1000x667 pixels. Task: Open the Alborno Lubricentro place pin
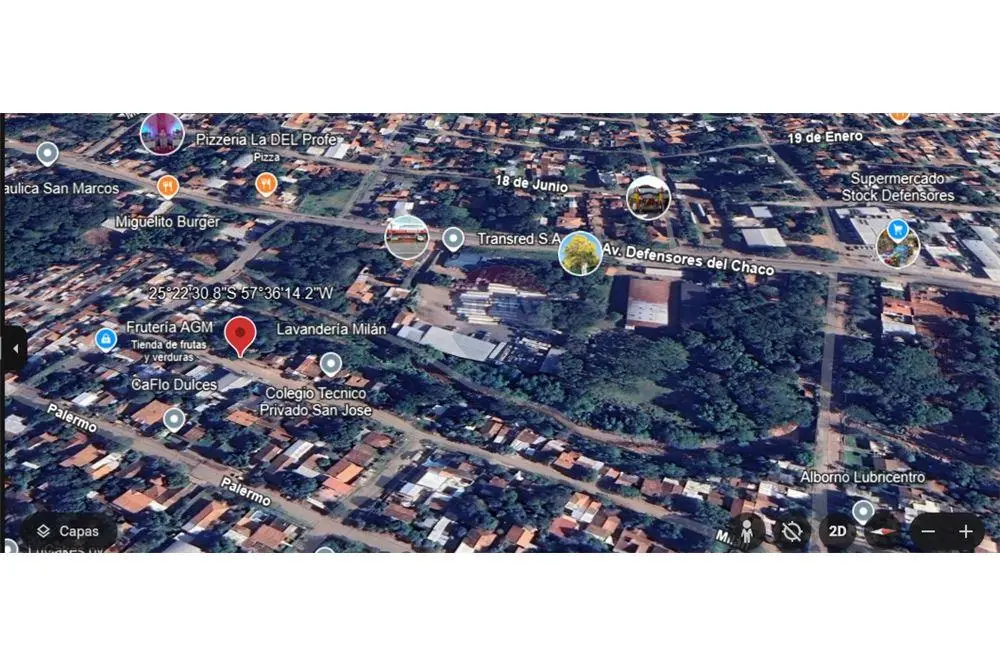coord(863,511)
